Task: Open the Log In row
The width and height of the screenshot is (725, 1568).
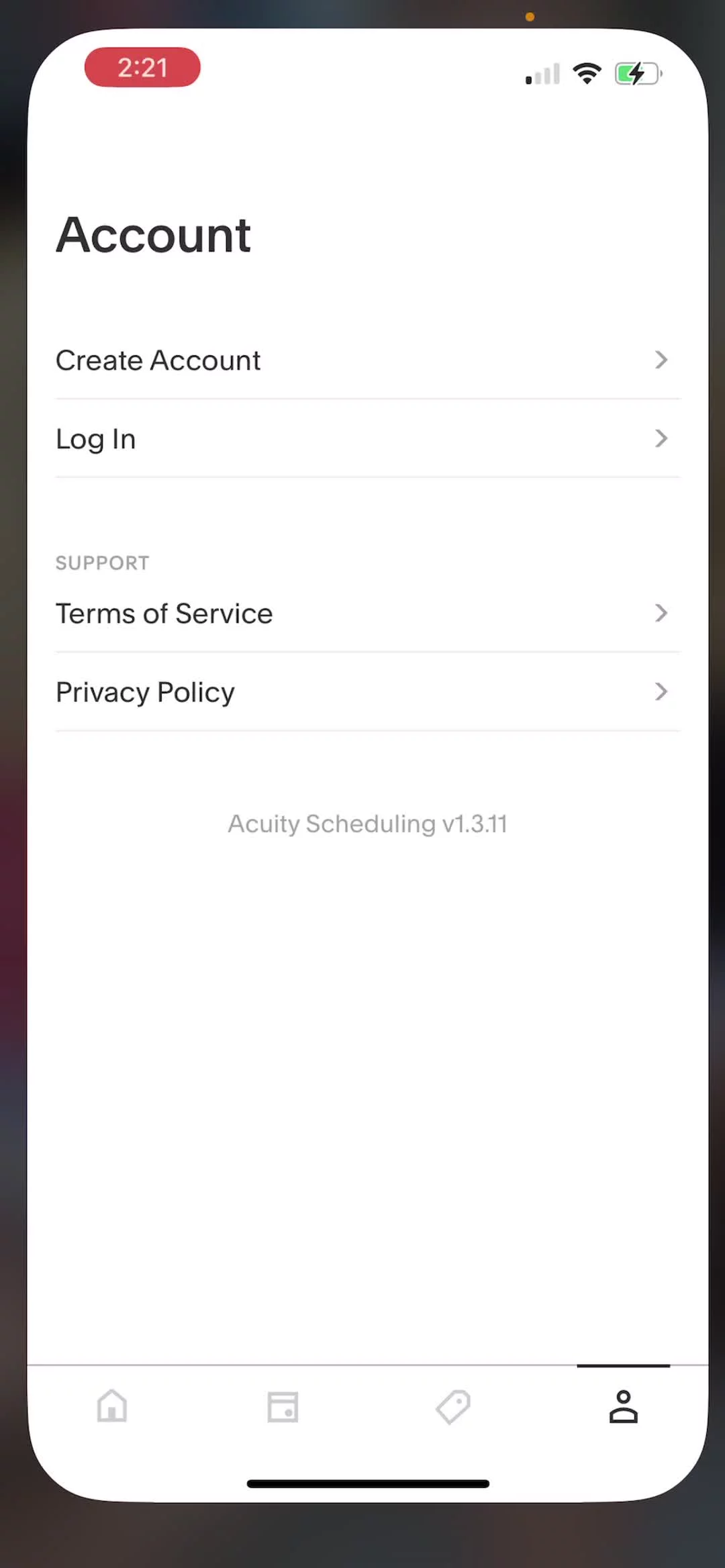Action: 367,439
